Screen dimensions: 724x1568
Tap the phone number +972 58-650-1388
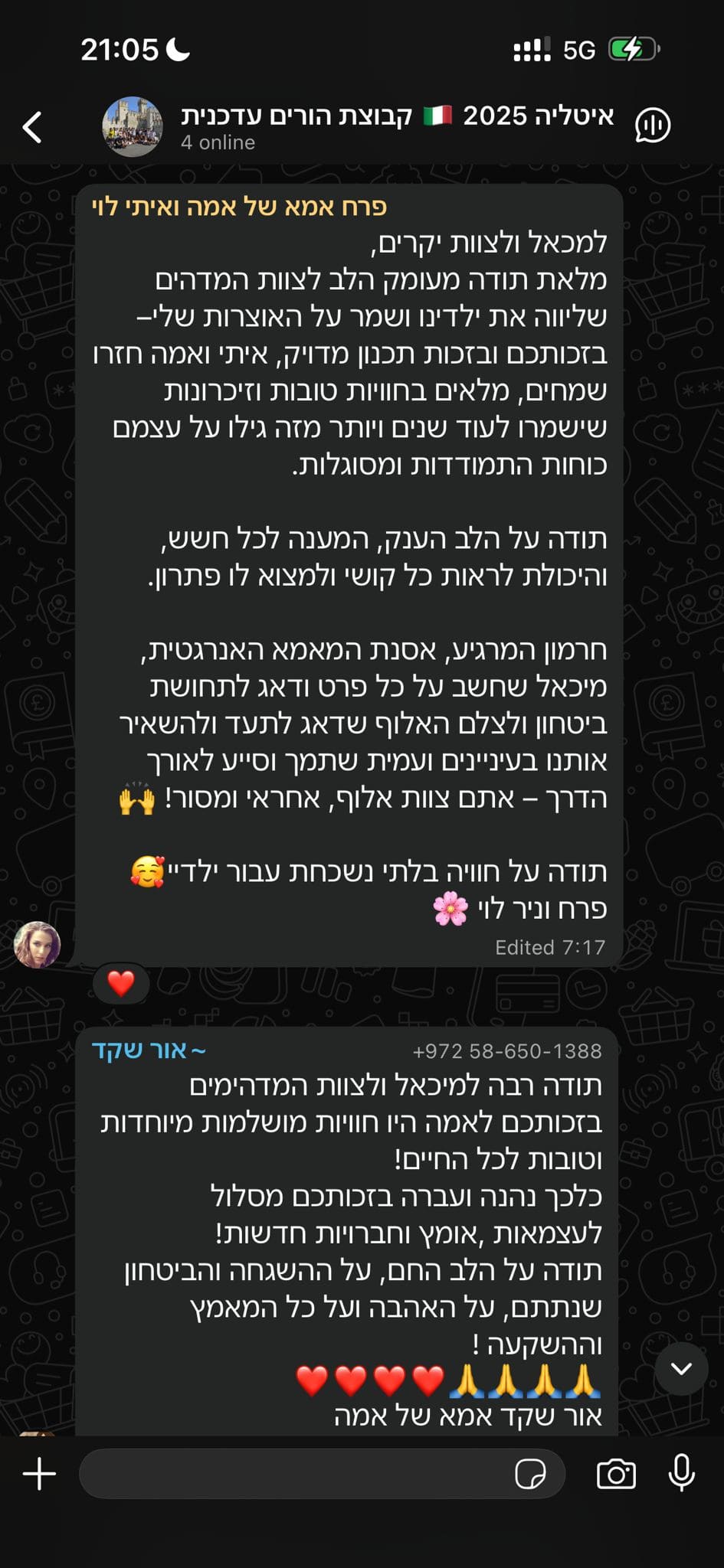(x=506, y=1051)
